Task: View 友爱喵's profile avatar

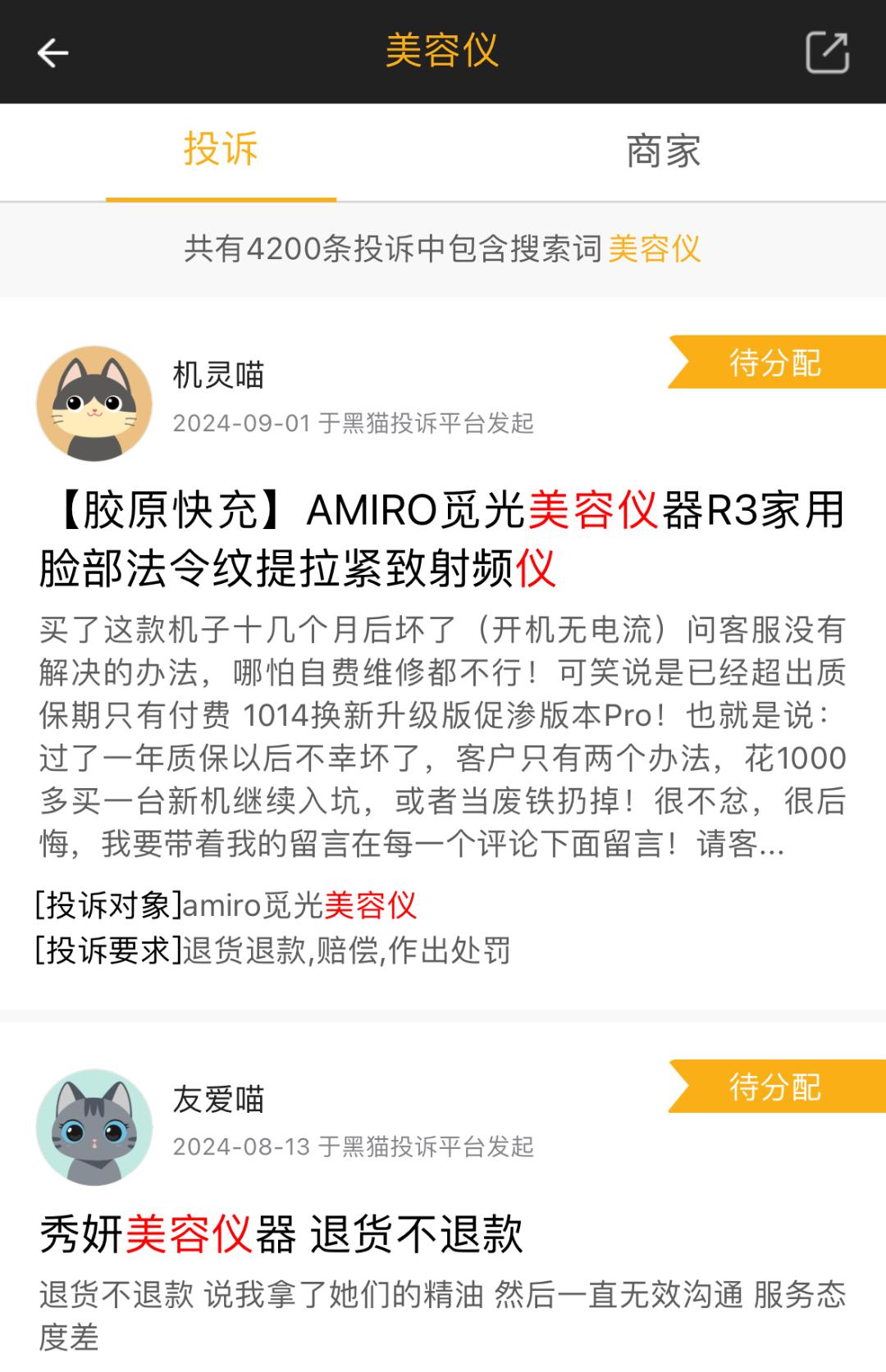Action: 94,1126
